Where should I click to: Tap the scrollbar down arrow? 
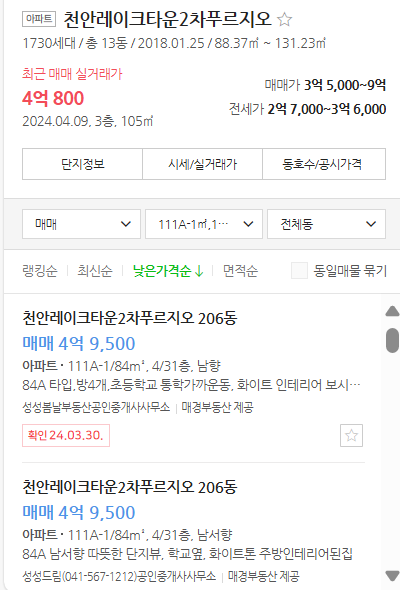[x=392, y=576]
